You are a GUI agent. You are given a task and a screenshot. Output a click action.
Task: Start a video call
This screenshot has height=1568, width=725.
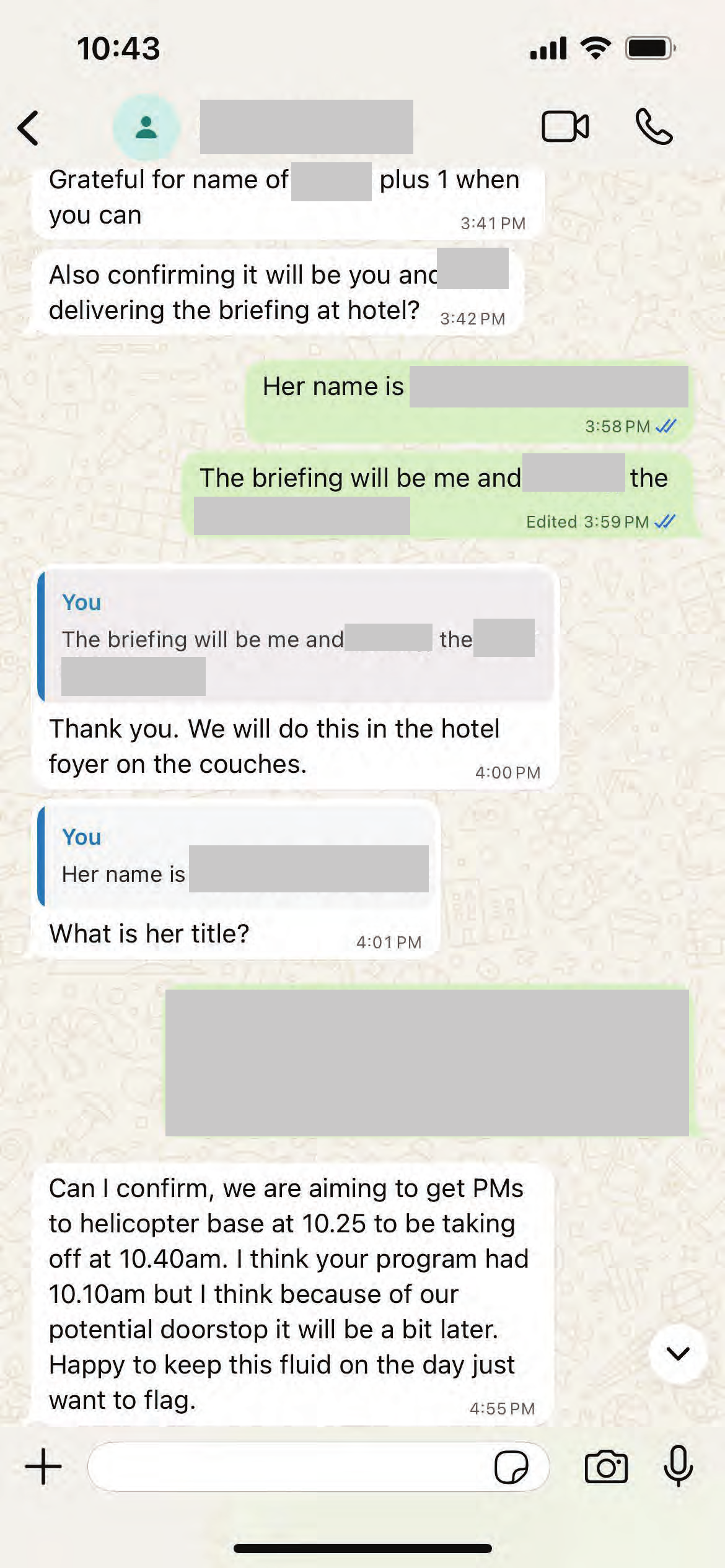(565, 127)
